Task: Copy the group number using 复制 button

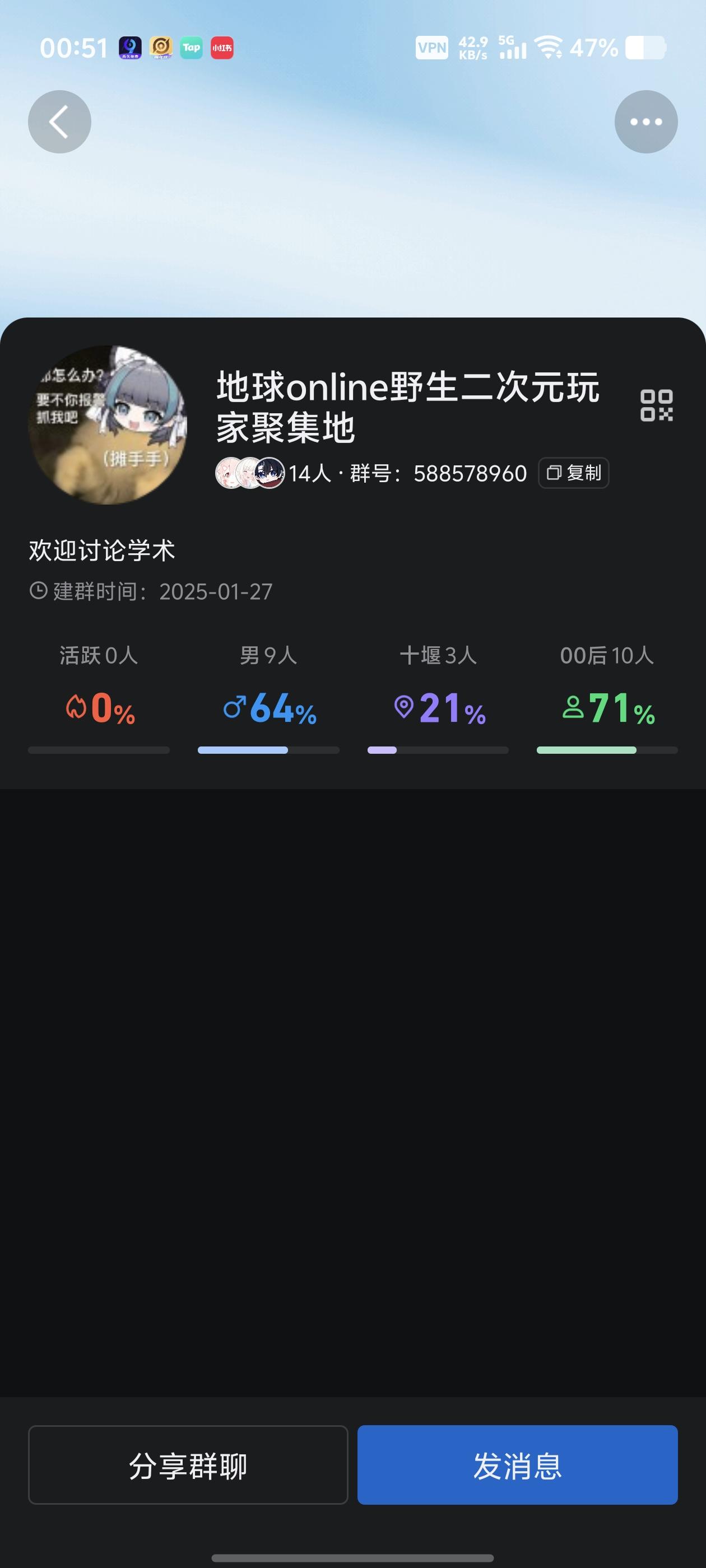Action: 572,473
